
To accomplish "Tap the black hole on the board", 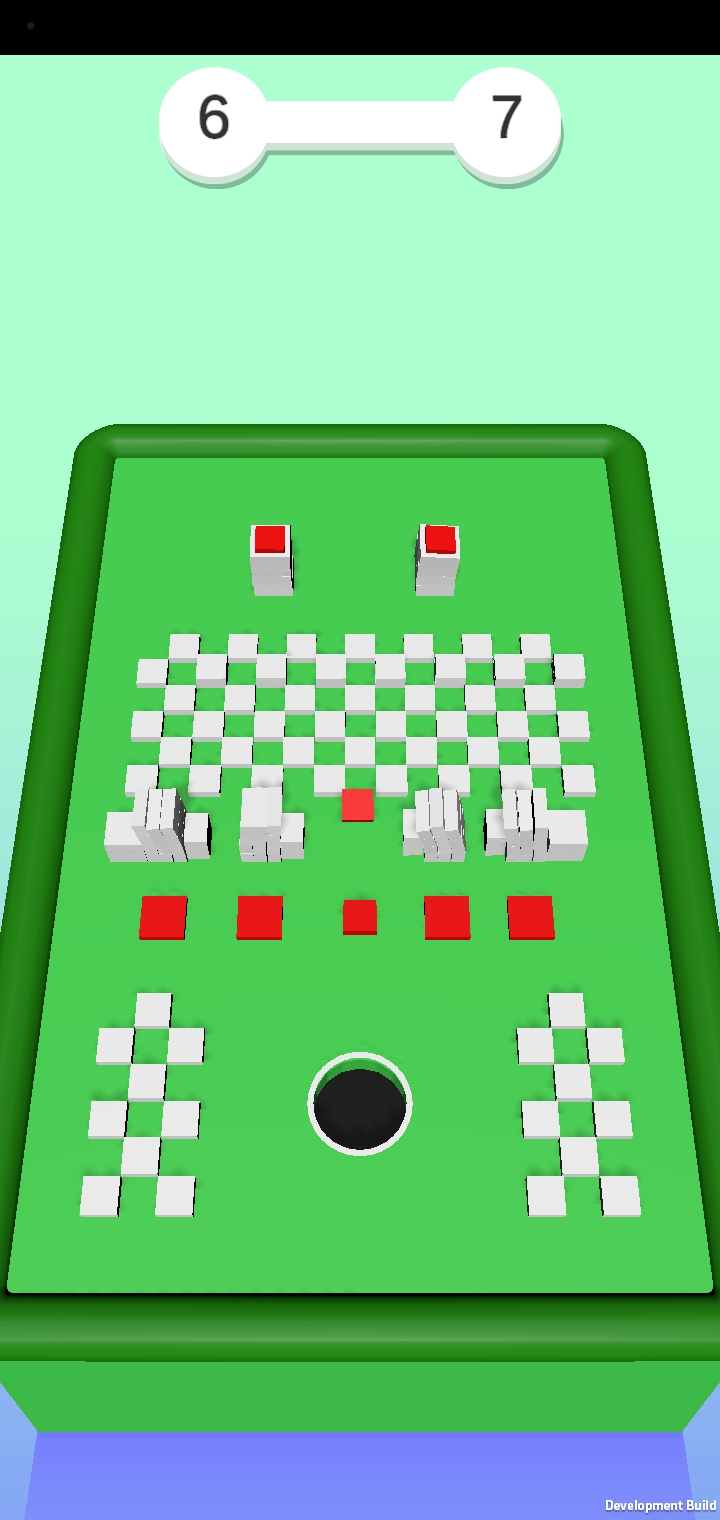I will [360, 1104].
